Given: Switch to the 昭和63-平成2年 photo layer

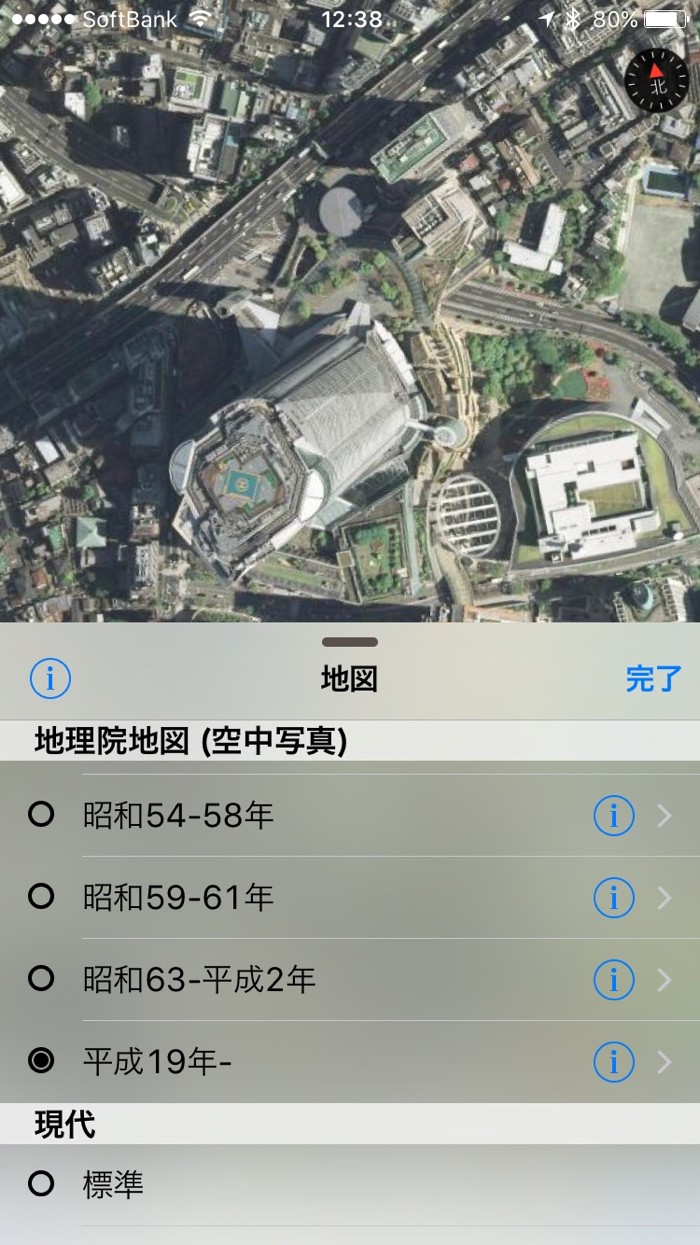Looking at the screenshot, I should [198, 979].
